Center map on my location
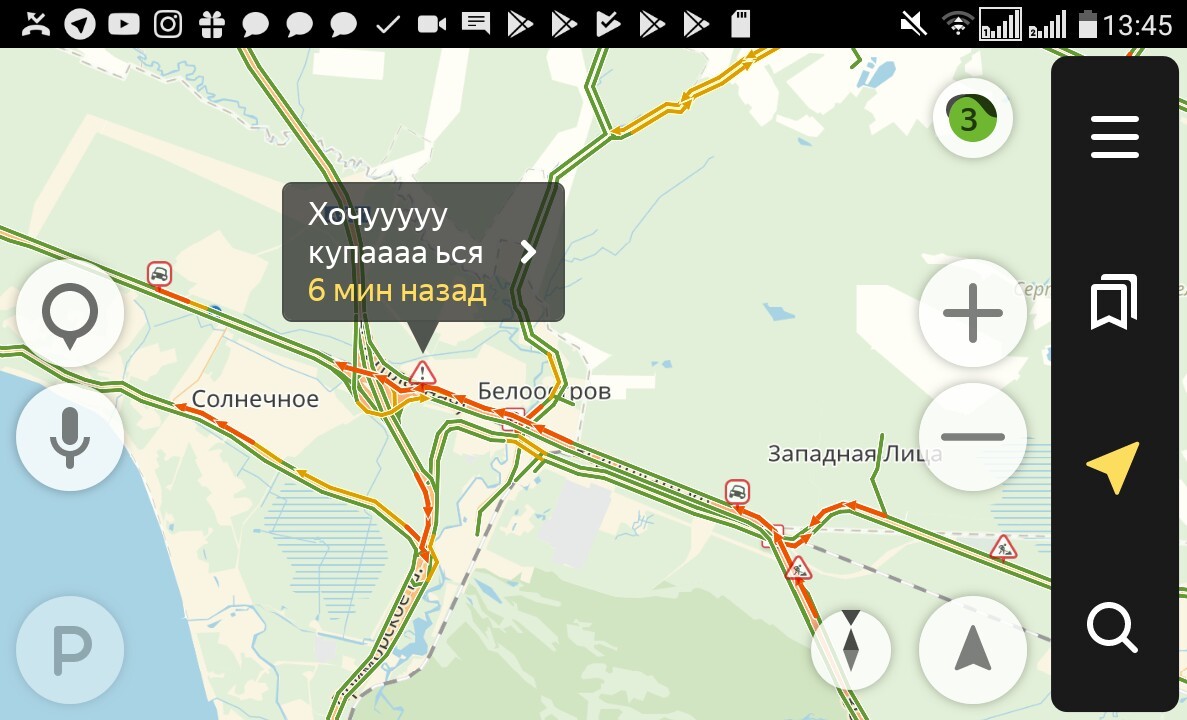1187x720 pixels. click(x=972, y=651)
